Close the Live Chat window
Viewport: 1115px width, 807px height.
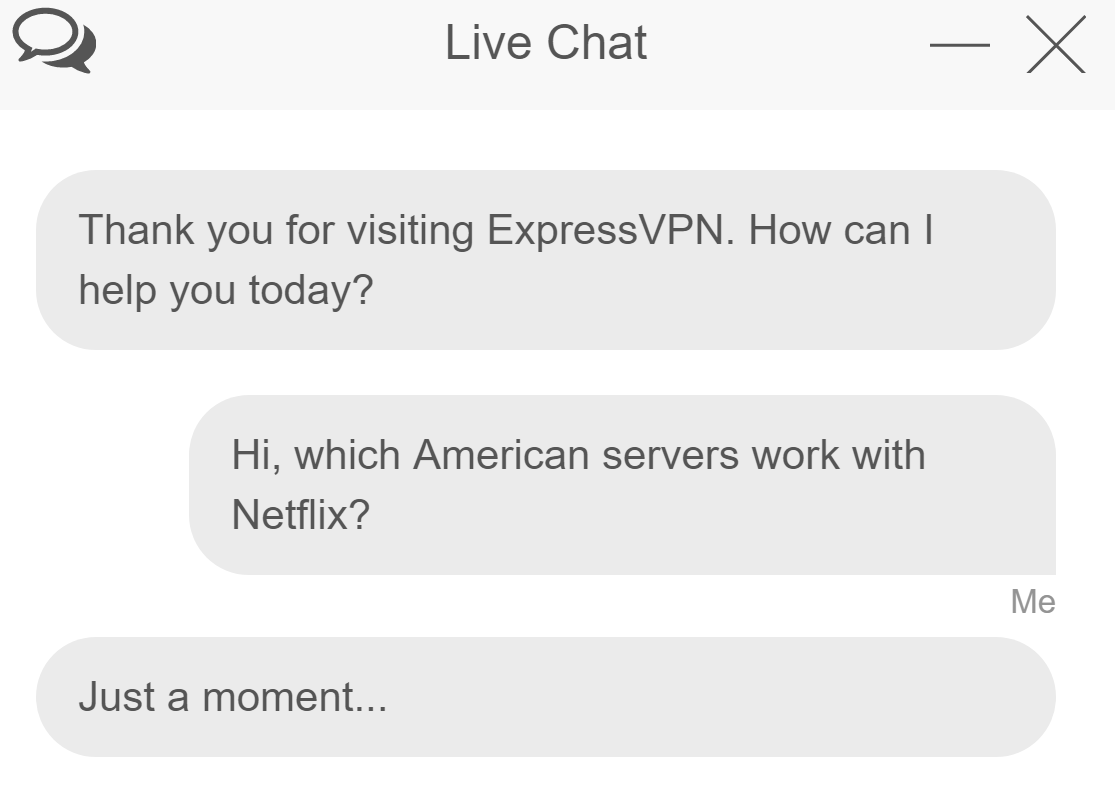click(1055, 45)
